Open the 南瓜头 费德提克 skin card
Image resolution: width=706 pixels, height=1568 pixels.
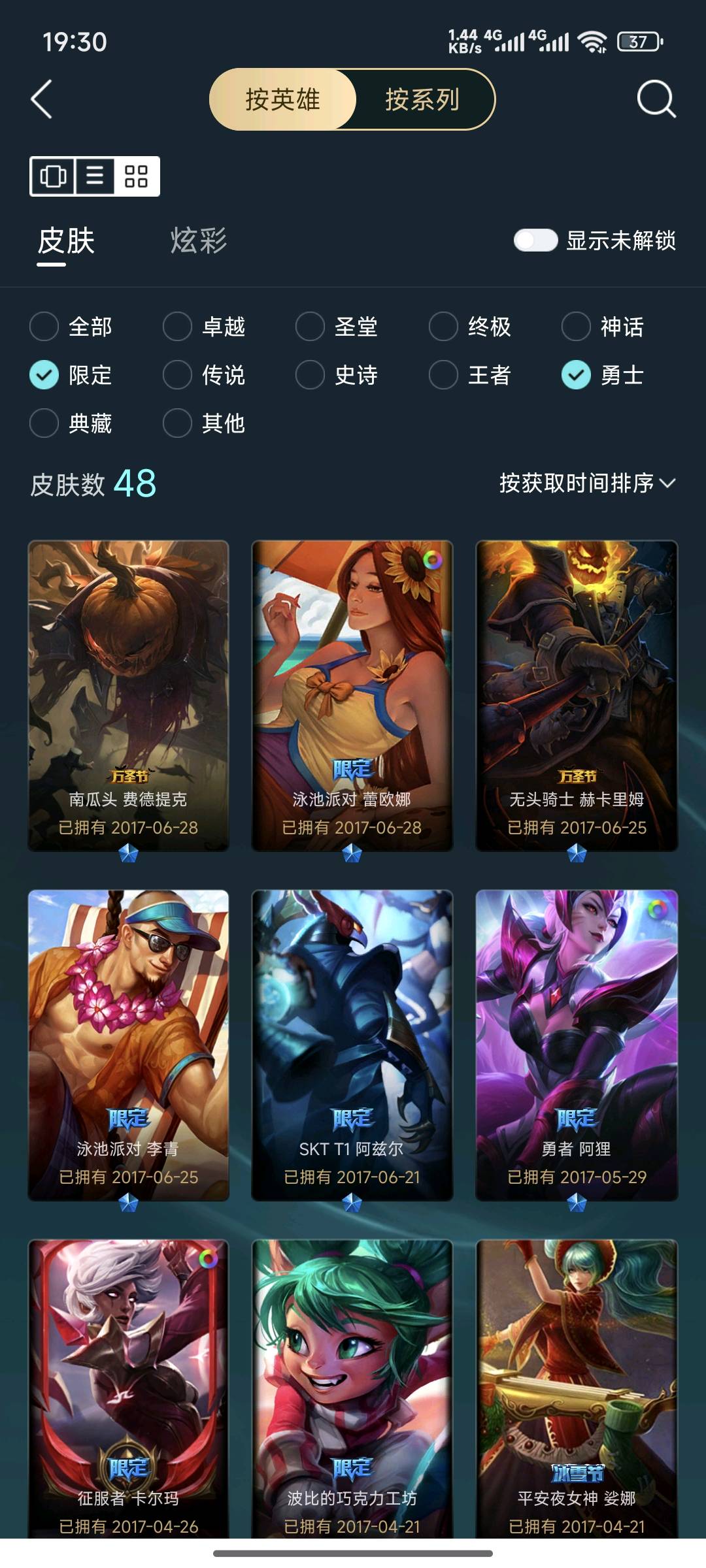[129, 696]
